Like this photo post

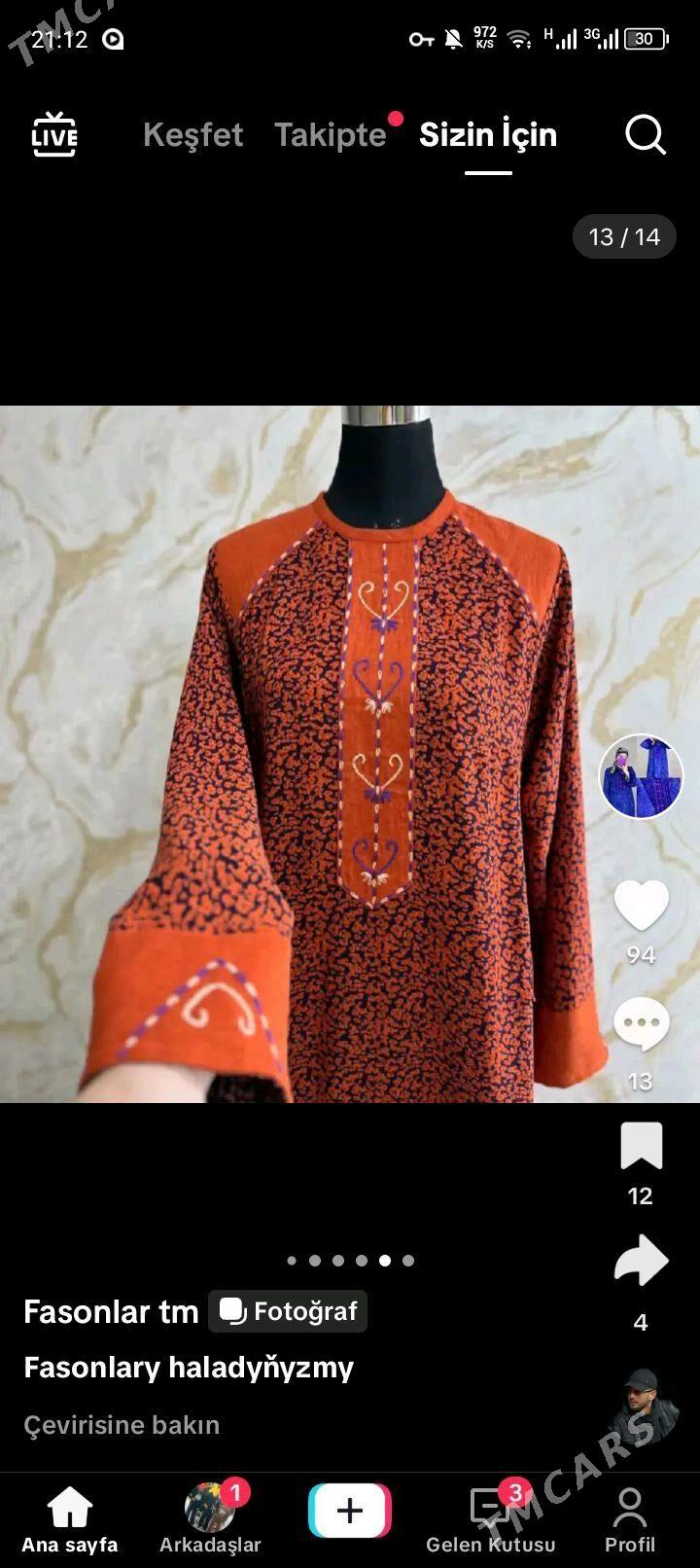pos(641,907)
